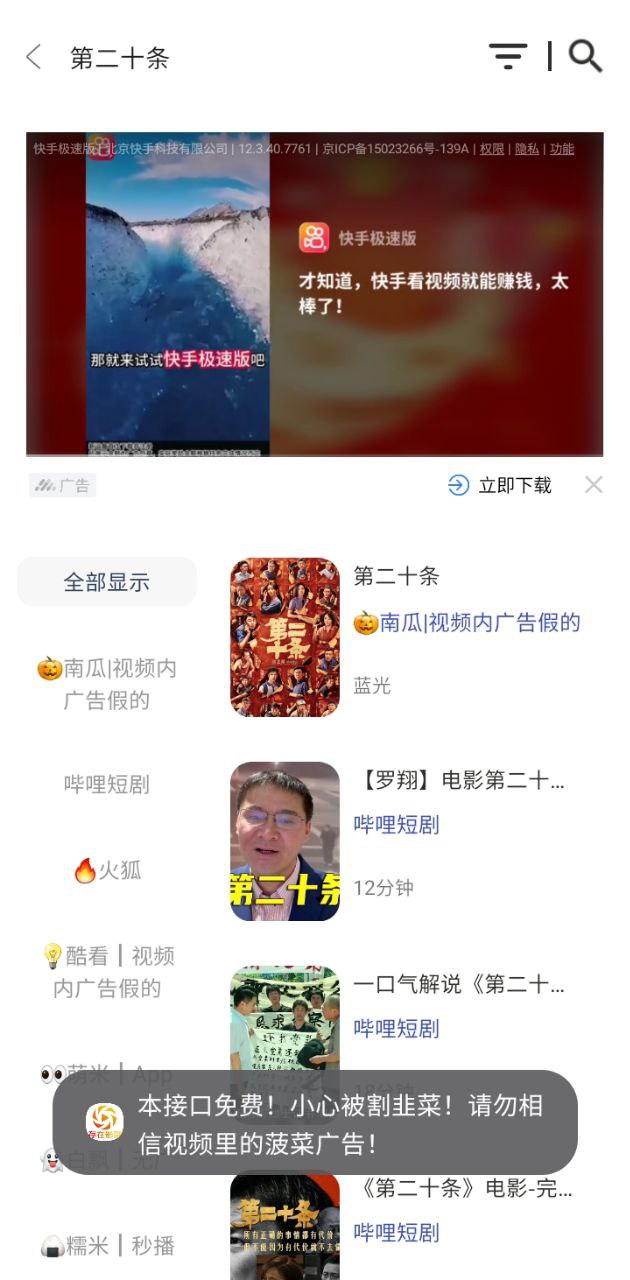630x1280 pixels.
Task: Tap 立即下载 to download the ad app
Action: [x=501, y=486]
